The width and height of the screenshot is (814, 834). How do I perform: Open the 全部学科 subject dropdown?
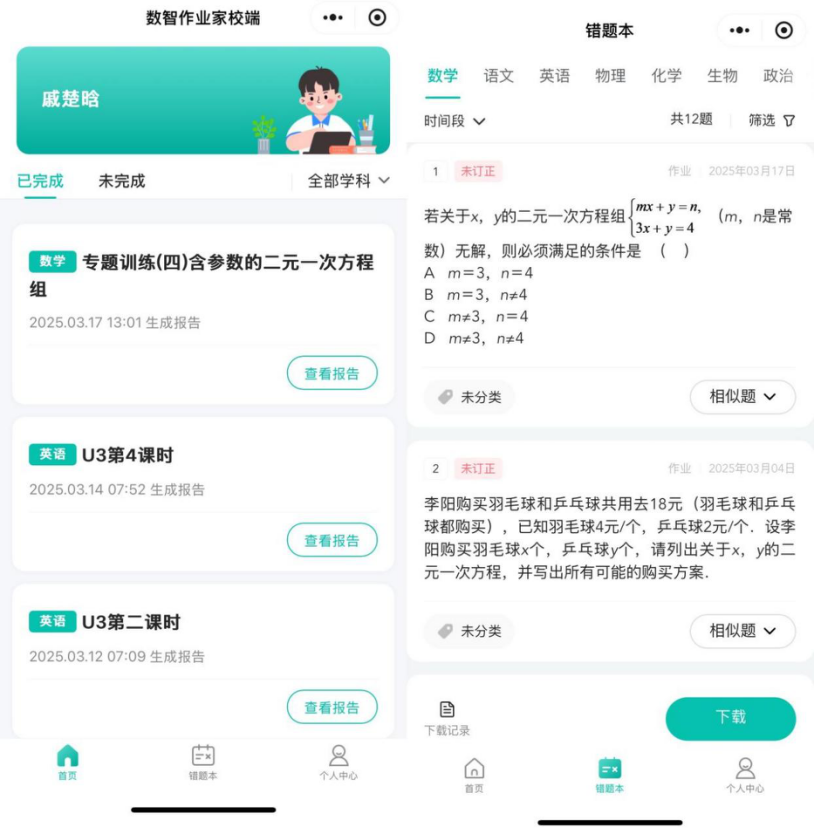pyautogui.click(x=348, y=181)
